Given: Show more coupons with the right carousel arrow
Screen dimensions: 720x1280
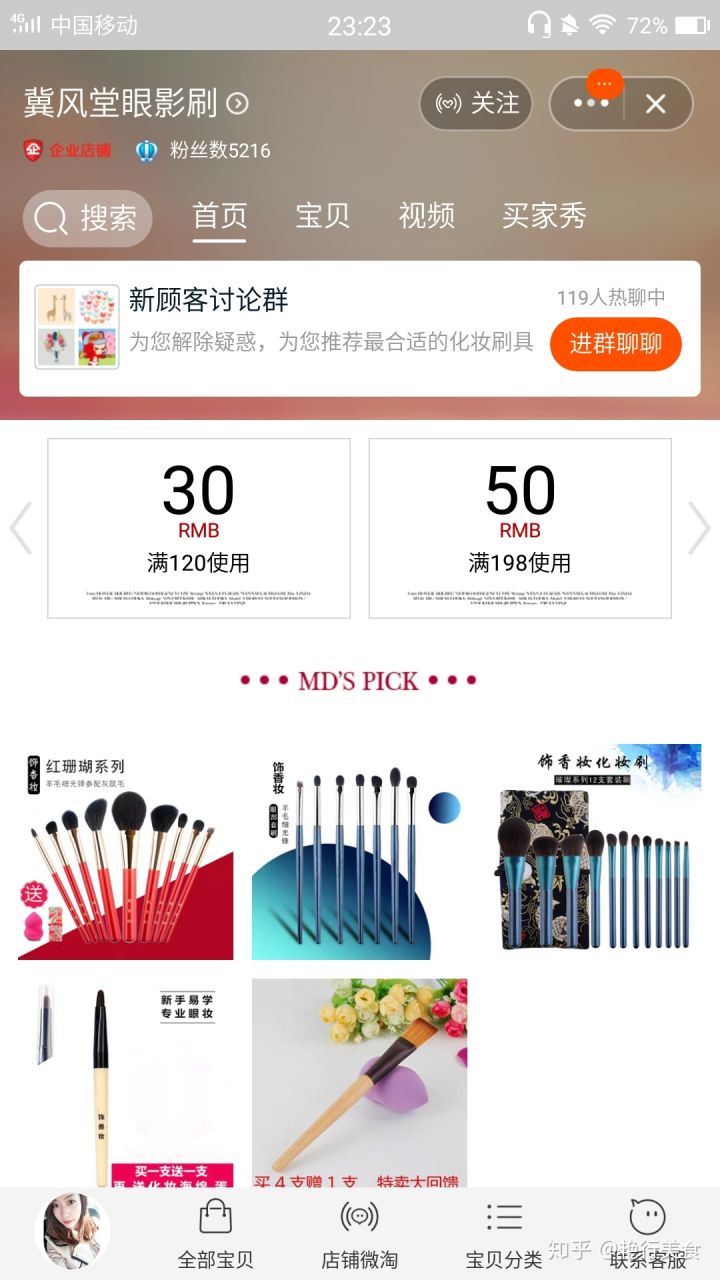Looking at the screenshot, I should 701,528.
